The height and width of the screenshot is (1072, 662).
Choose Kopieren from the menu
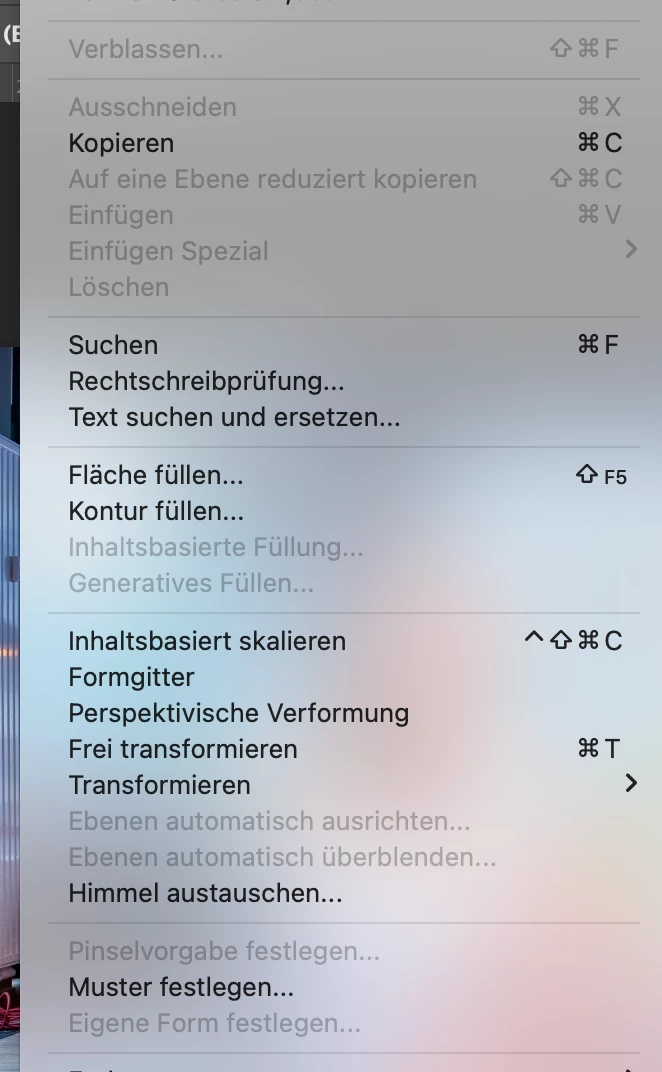point(121,143)
